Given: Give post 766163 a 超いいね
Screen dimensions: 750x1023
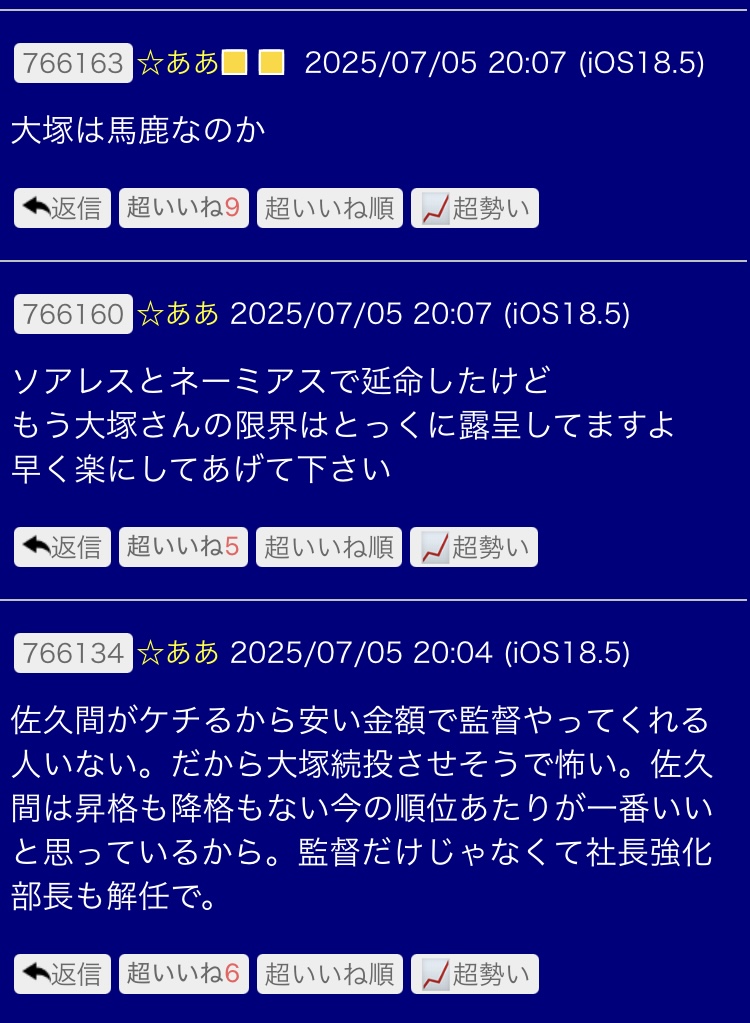Looking at the screenshot, I should (183, 208).
